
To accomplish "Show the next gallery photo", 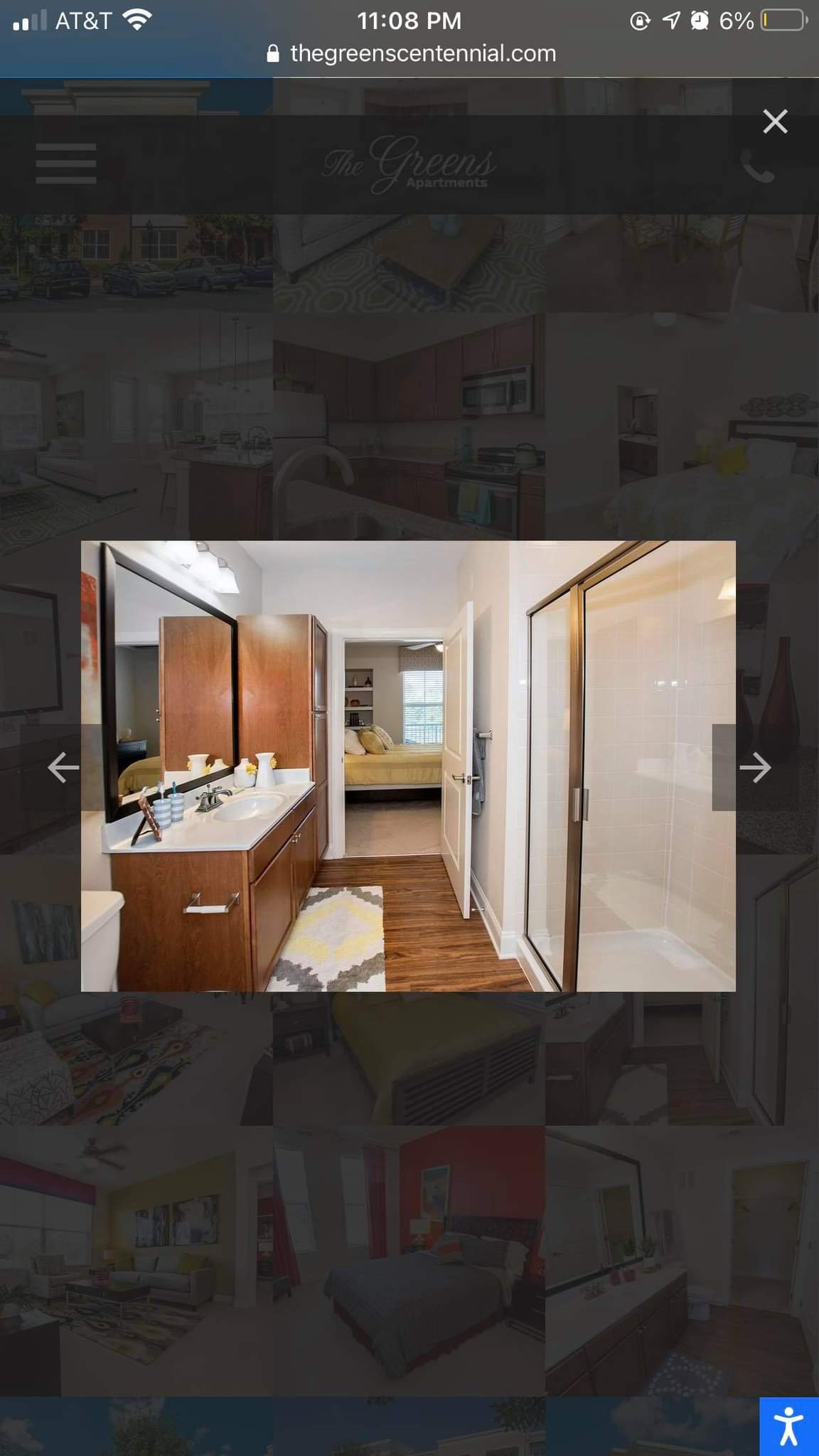I will tap(755, 767).
